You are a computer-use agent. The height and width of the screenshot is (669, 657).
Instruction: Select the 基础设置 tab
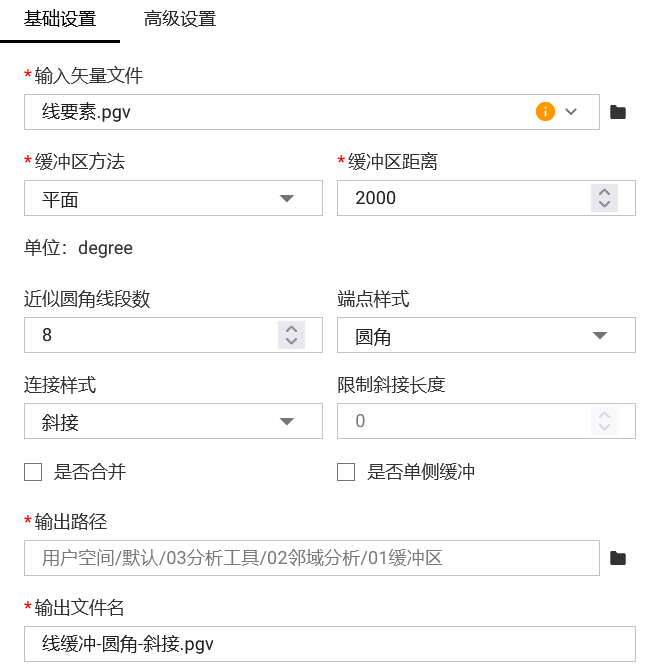(60, 19)
